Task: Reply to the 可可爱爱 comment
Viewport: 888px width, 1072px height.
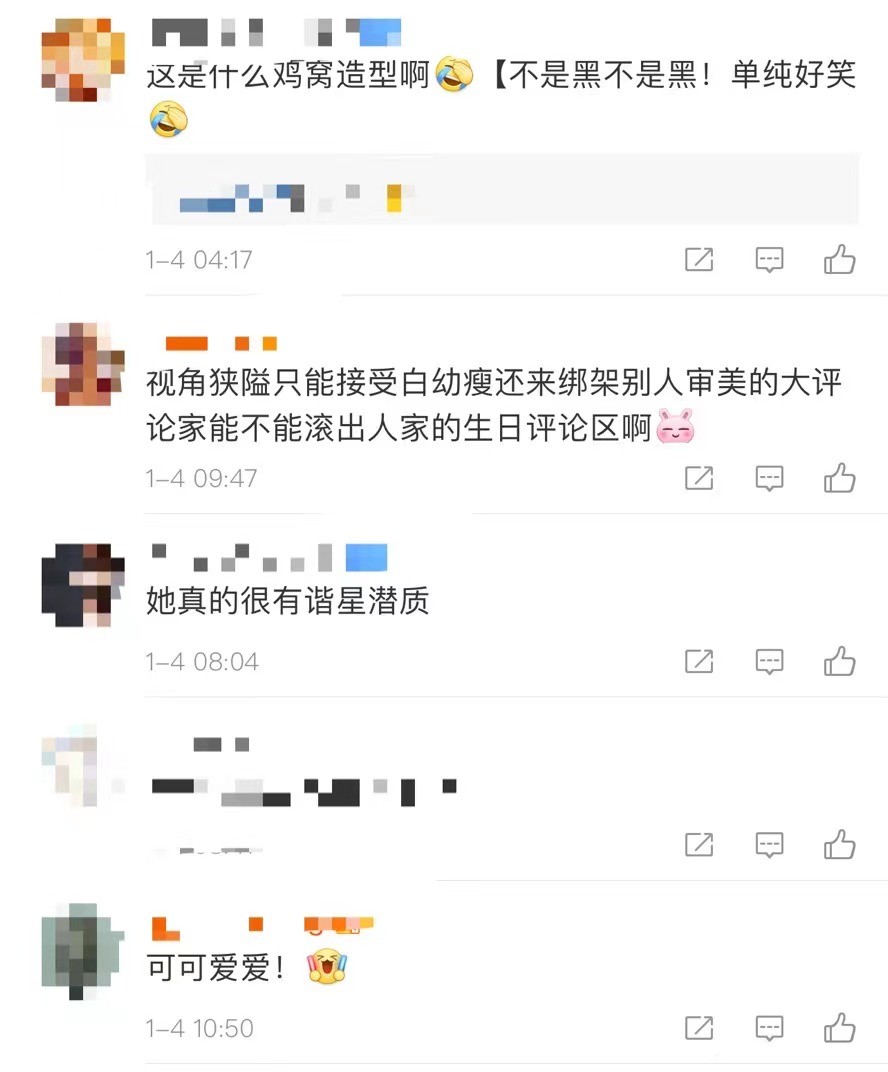Action: pos(769,1027)
